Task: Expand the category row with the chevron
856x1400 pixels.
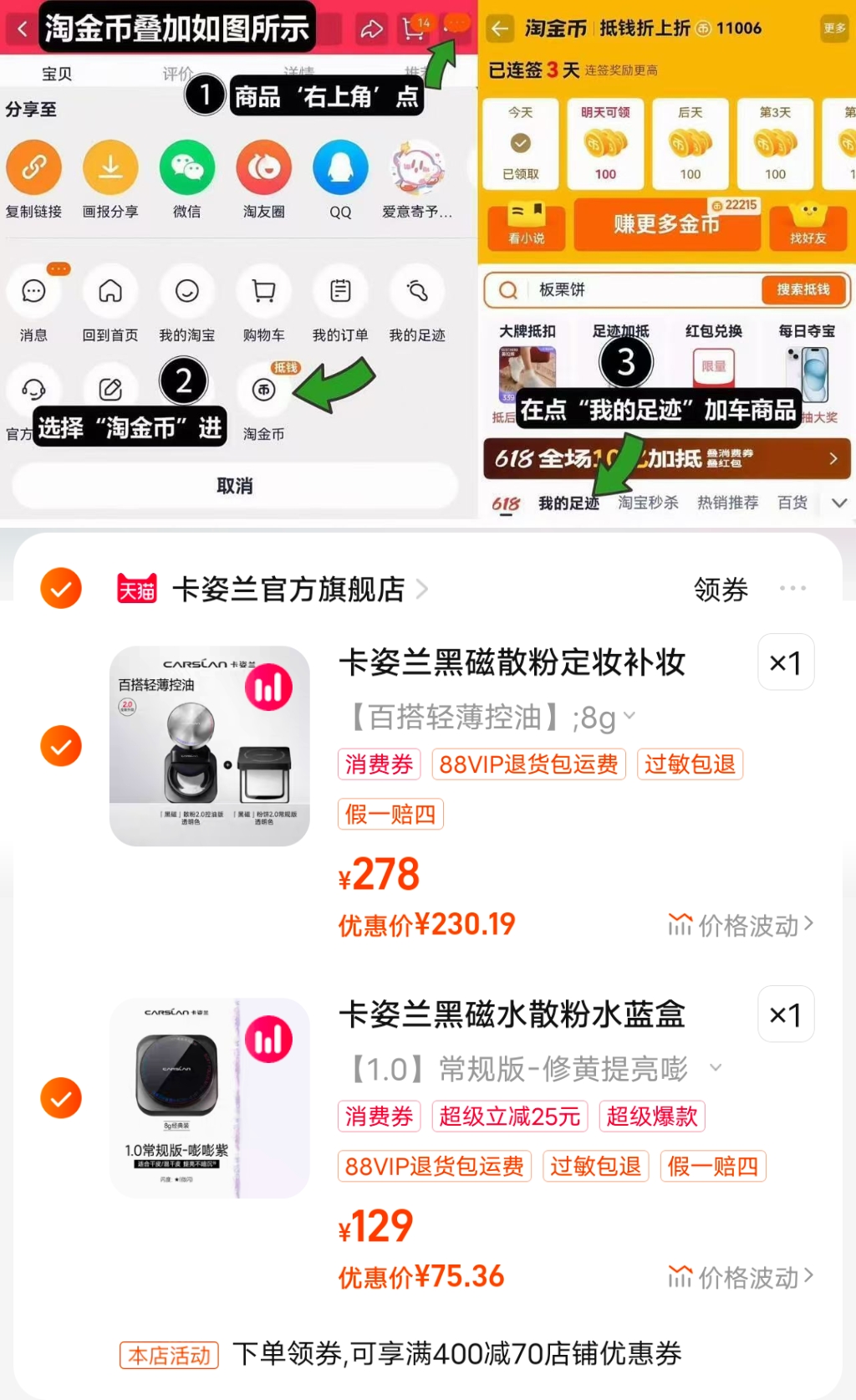Action: tap(838, 502)
